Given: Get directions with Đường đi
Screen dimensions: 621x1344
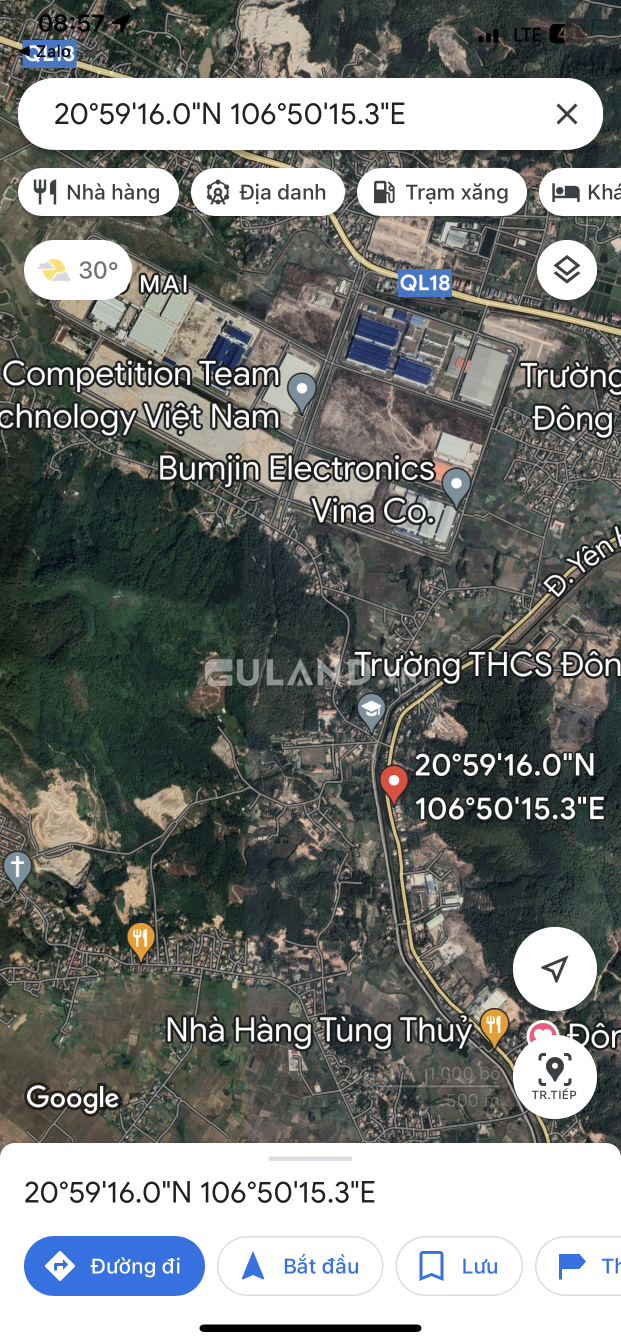Looking at the screenshot, I should click(114, 1266).
